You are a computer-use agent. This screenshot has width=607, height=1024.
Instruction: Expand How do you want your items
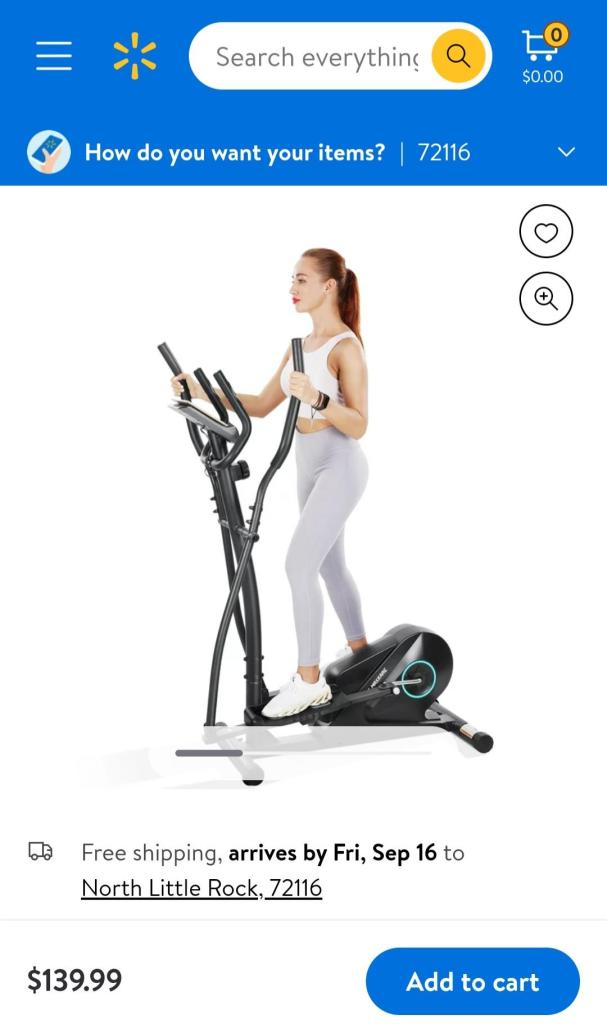tap(566, 152)
